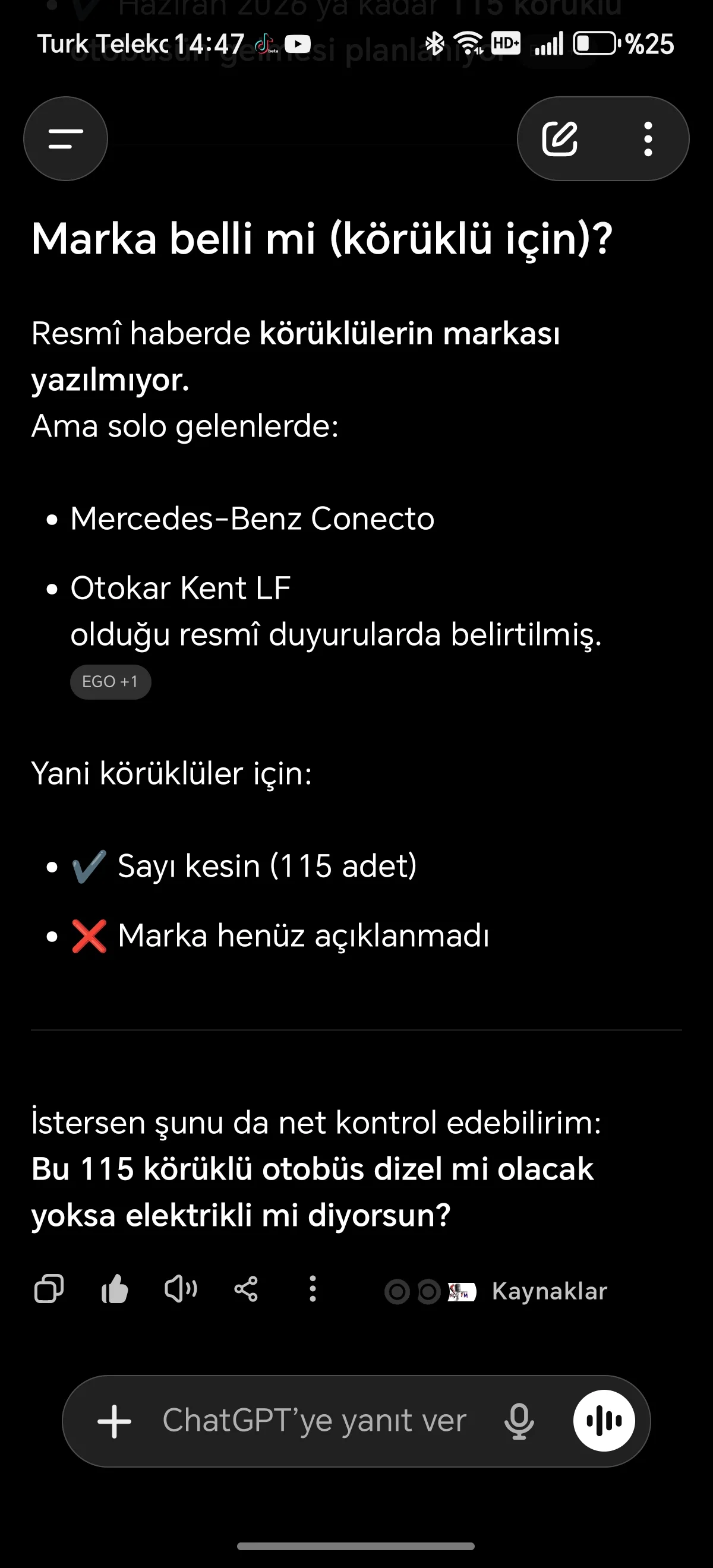Image resolution: width=713 pixels, height=1568 pixels.
Task: Open the EGO +1 source chip
Action: [110, 682]
